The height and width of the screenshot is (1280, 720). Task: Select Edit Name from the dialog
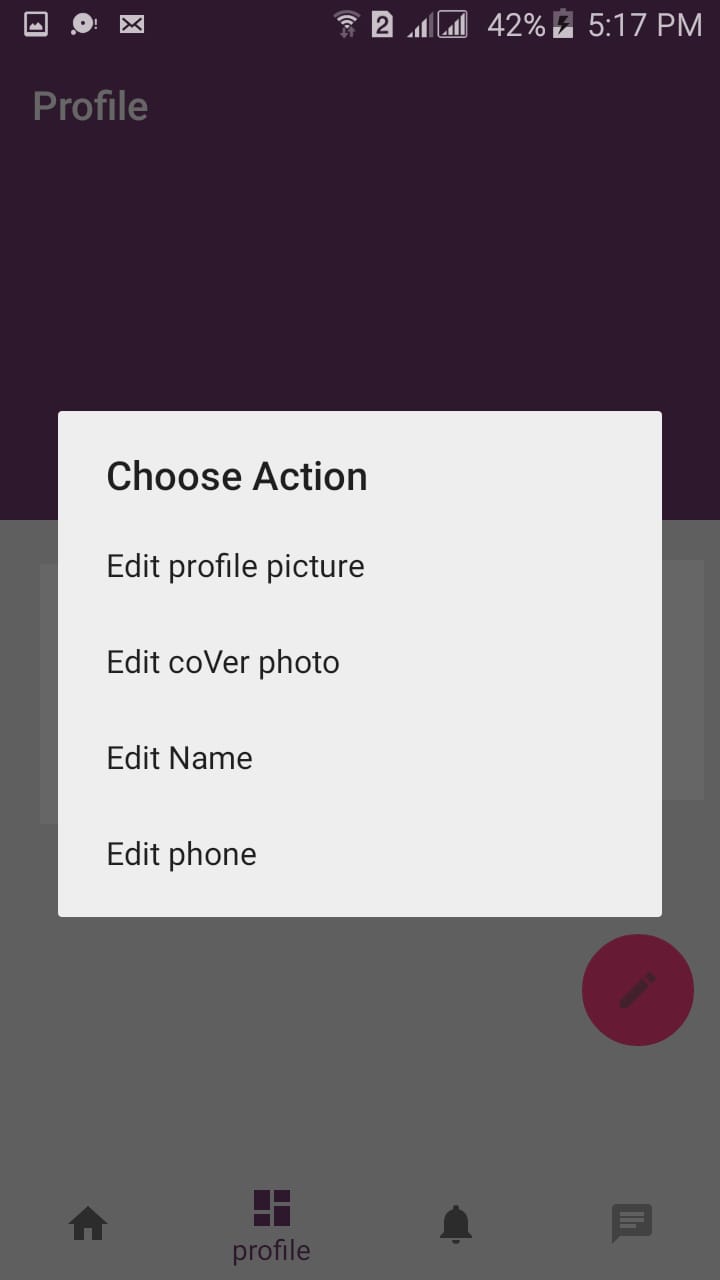(179, 757)
